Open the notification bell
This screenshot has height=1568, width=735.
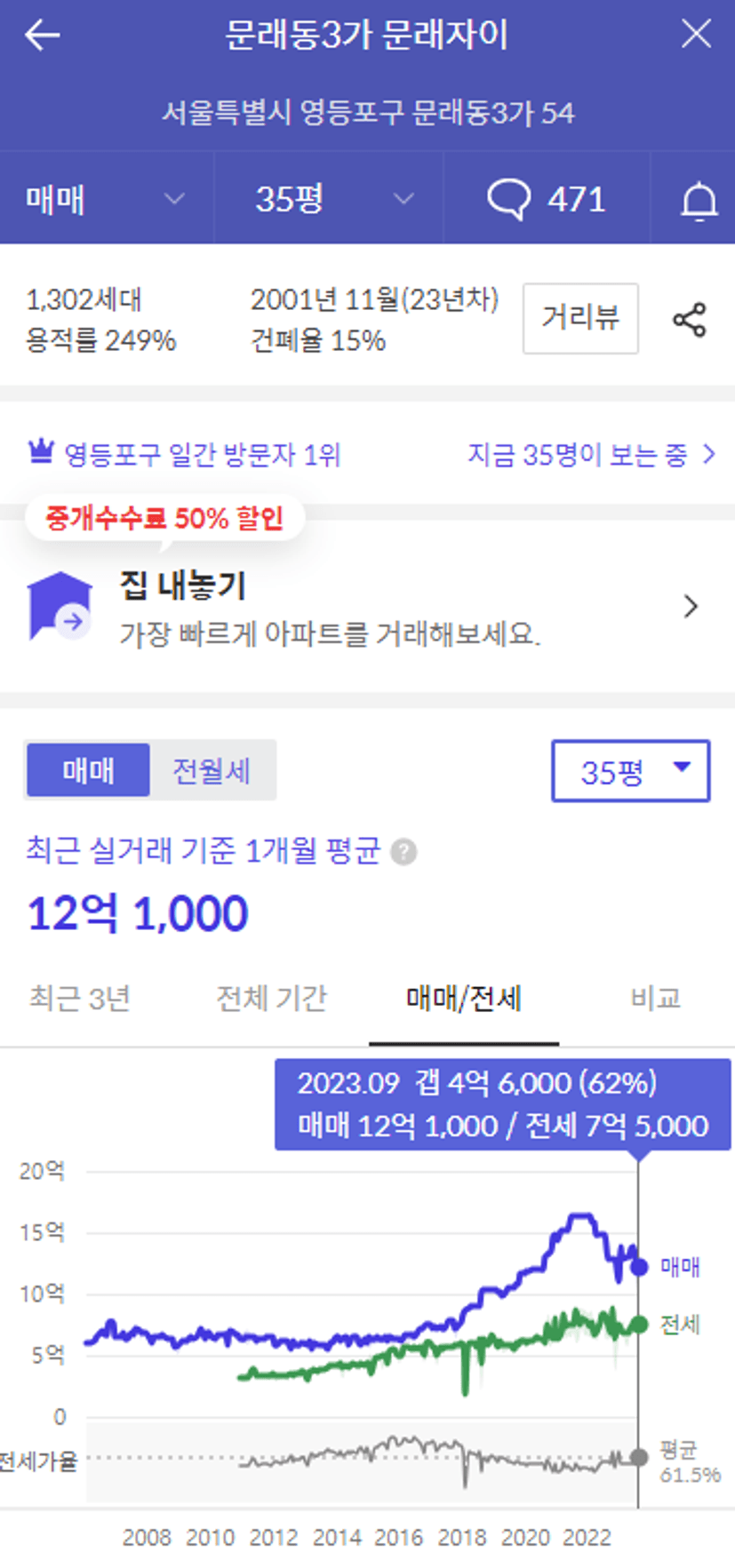tap(699, 200)
